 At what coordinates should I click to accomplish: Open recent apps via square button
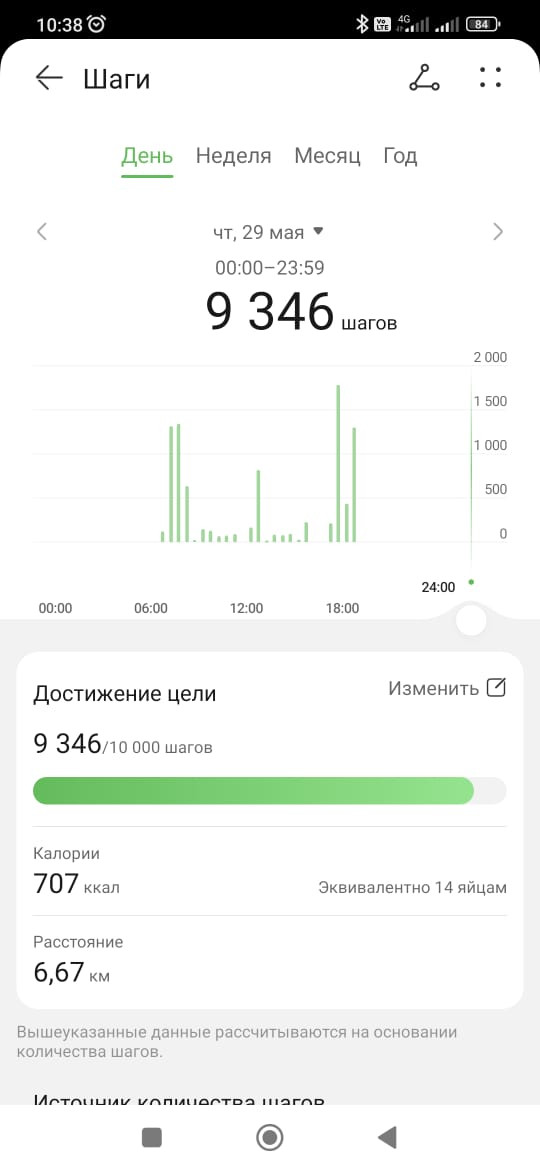[x=152, y=1137]
